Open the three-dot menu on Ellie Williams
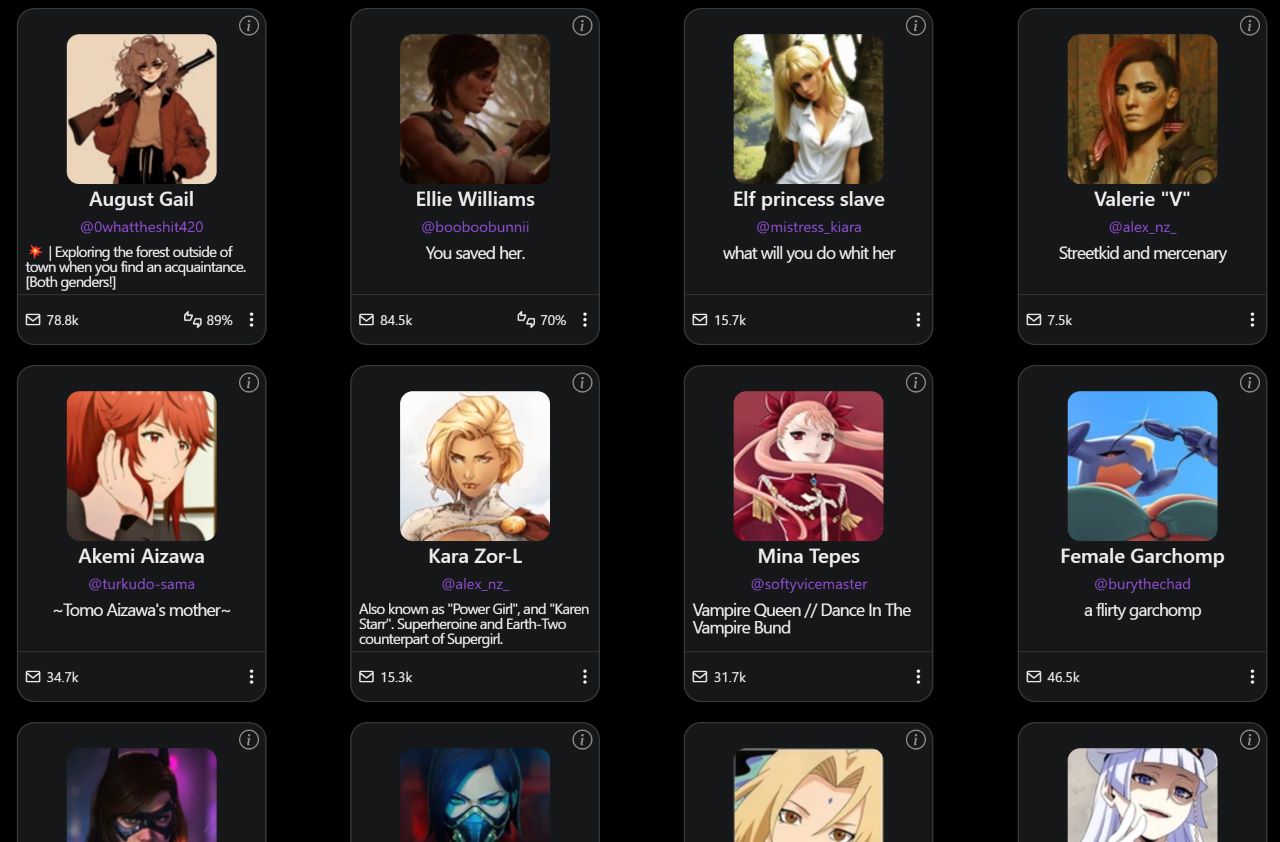Viewport: 1280px width, 842px height. [585, 320]
